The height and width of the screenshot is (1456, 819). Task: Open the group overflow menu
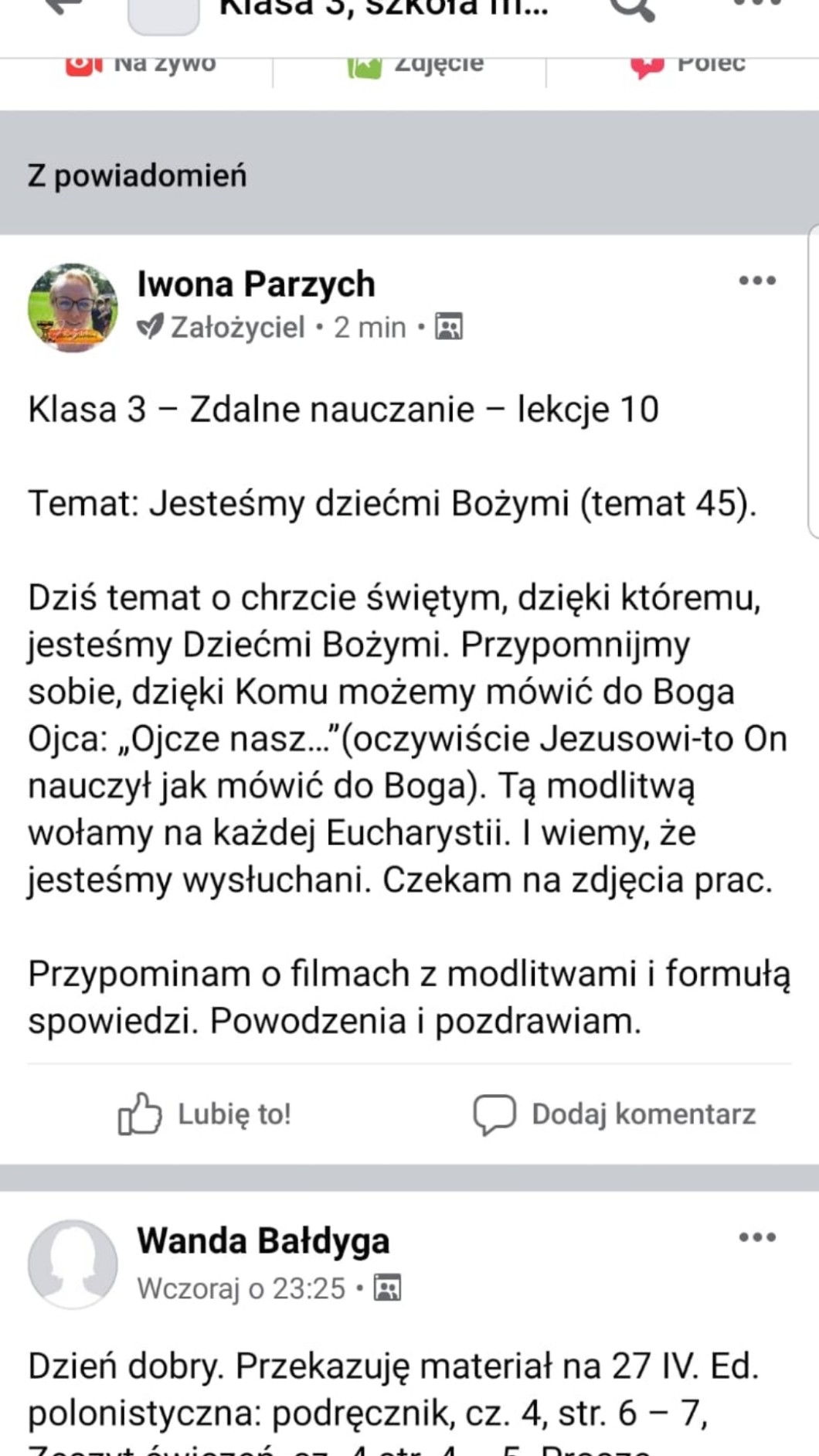(756, 5)
